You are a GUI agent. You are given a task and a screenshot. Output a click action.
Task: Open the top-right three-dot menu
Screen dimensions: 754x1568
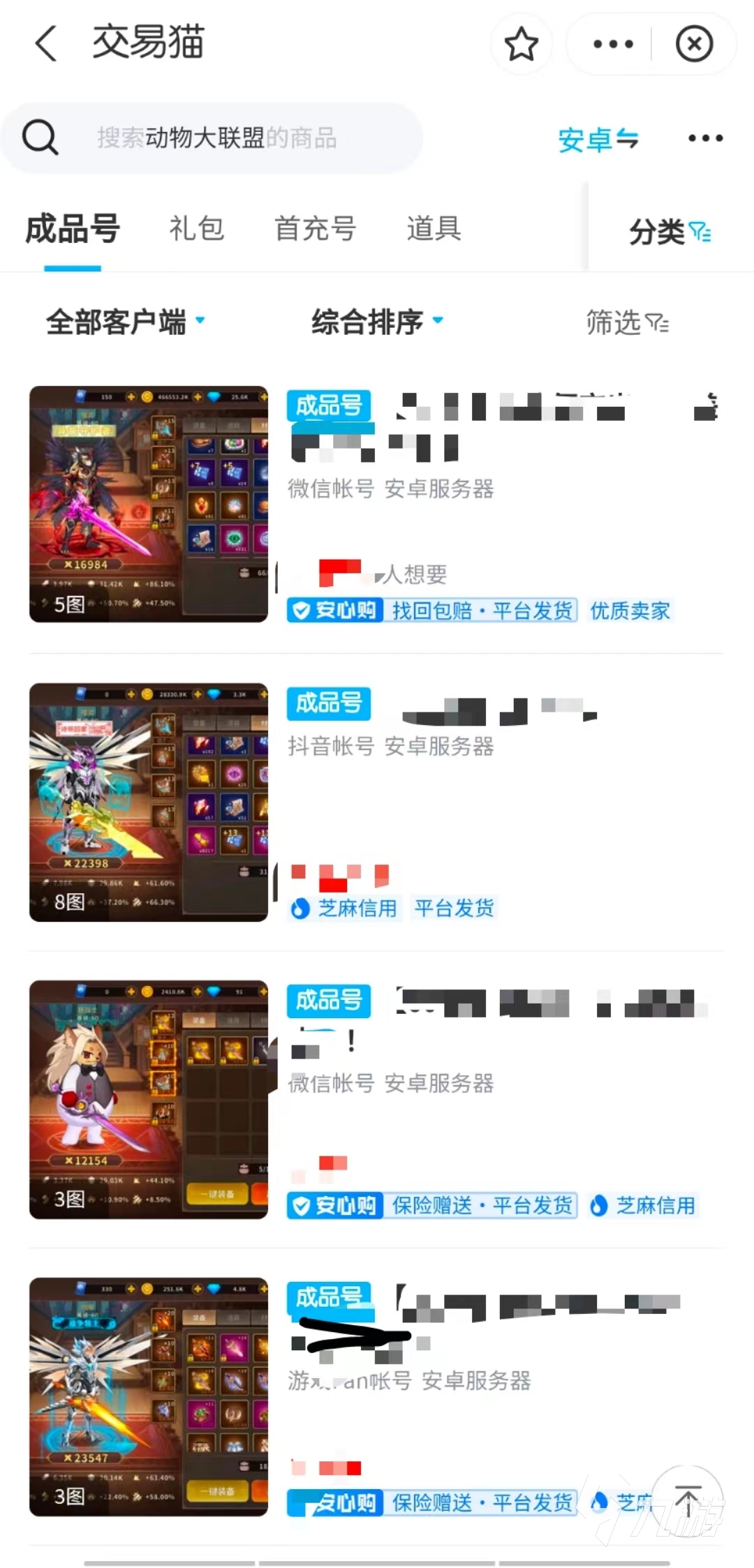pyautogui.click(x=612, y=44)
